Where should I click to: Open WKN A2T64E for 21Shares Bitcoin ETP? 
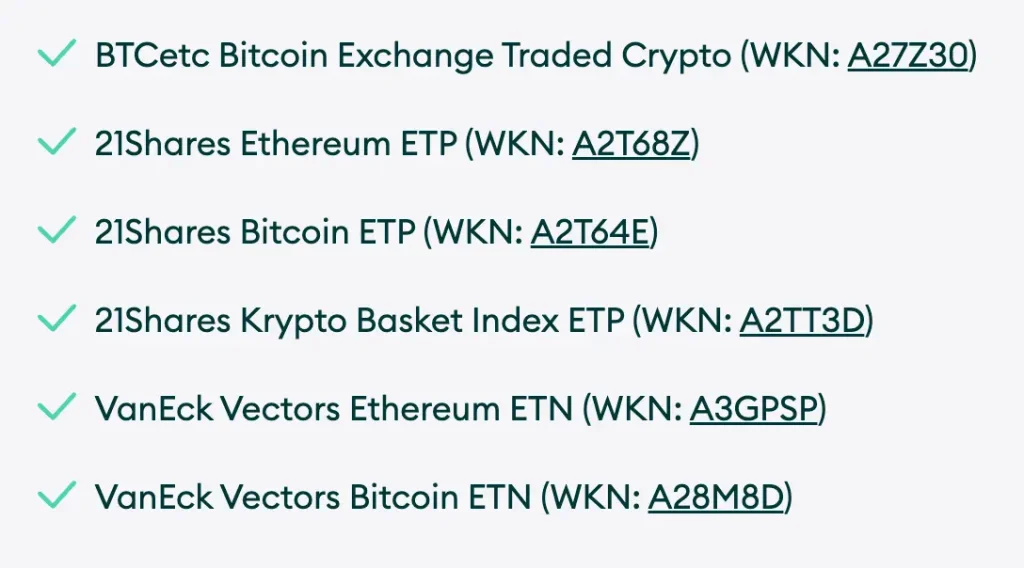point(590,233)
